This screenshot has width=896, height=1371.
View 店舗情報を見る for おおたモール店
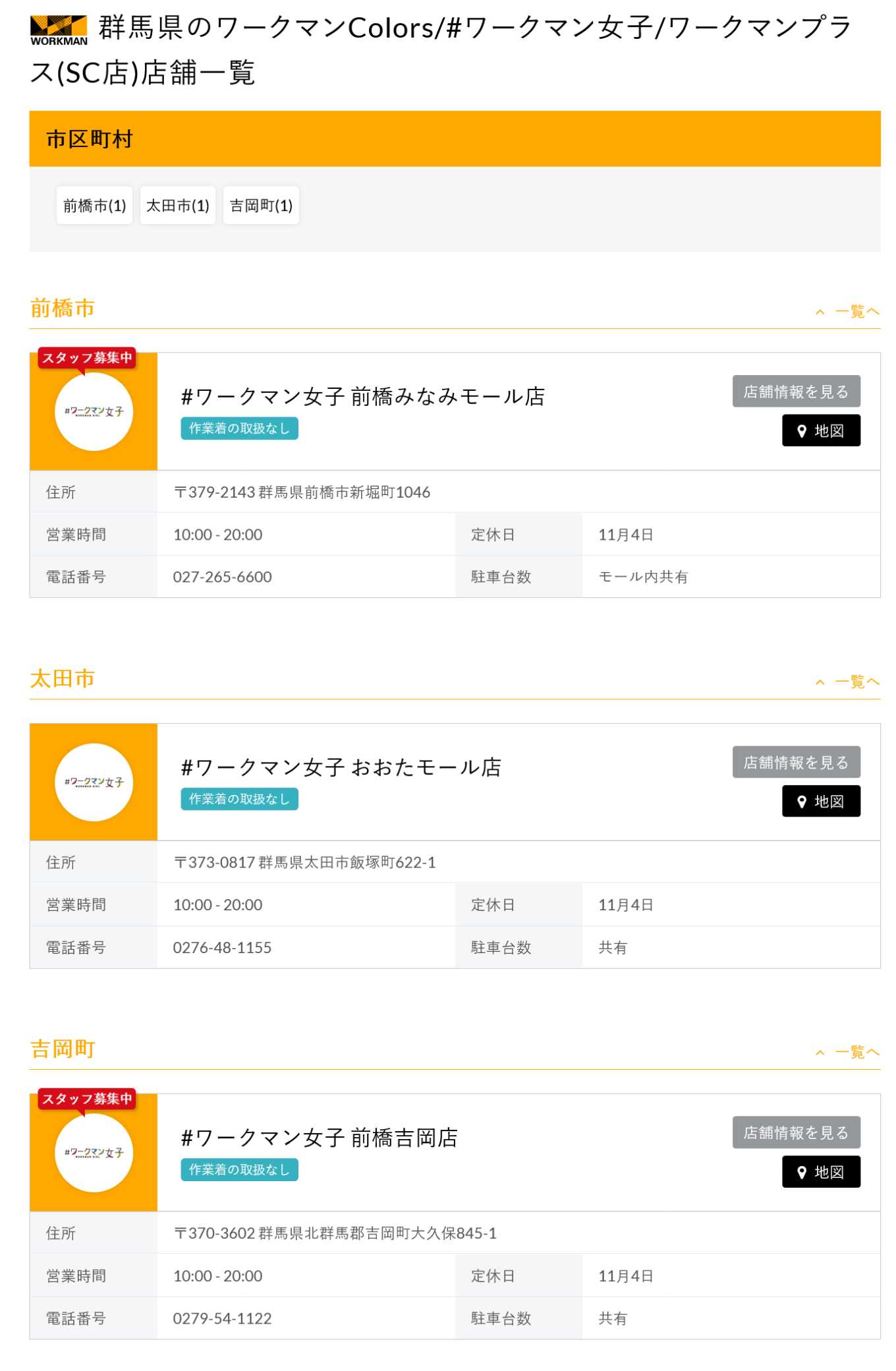(796, 762)
